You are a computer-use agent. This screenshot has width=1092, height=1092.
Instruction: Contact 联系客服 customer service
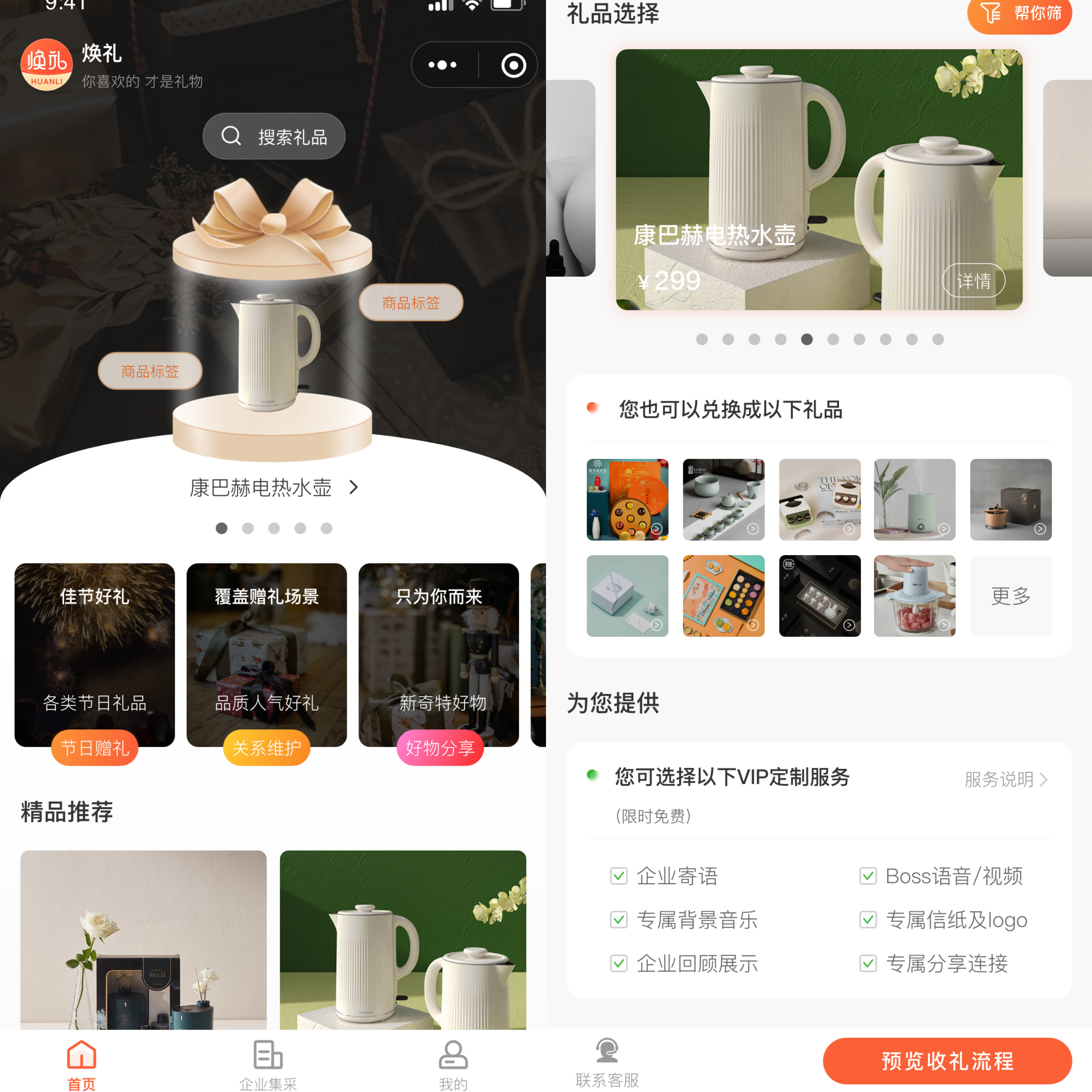pos(607,1063)
